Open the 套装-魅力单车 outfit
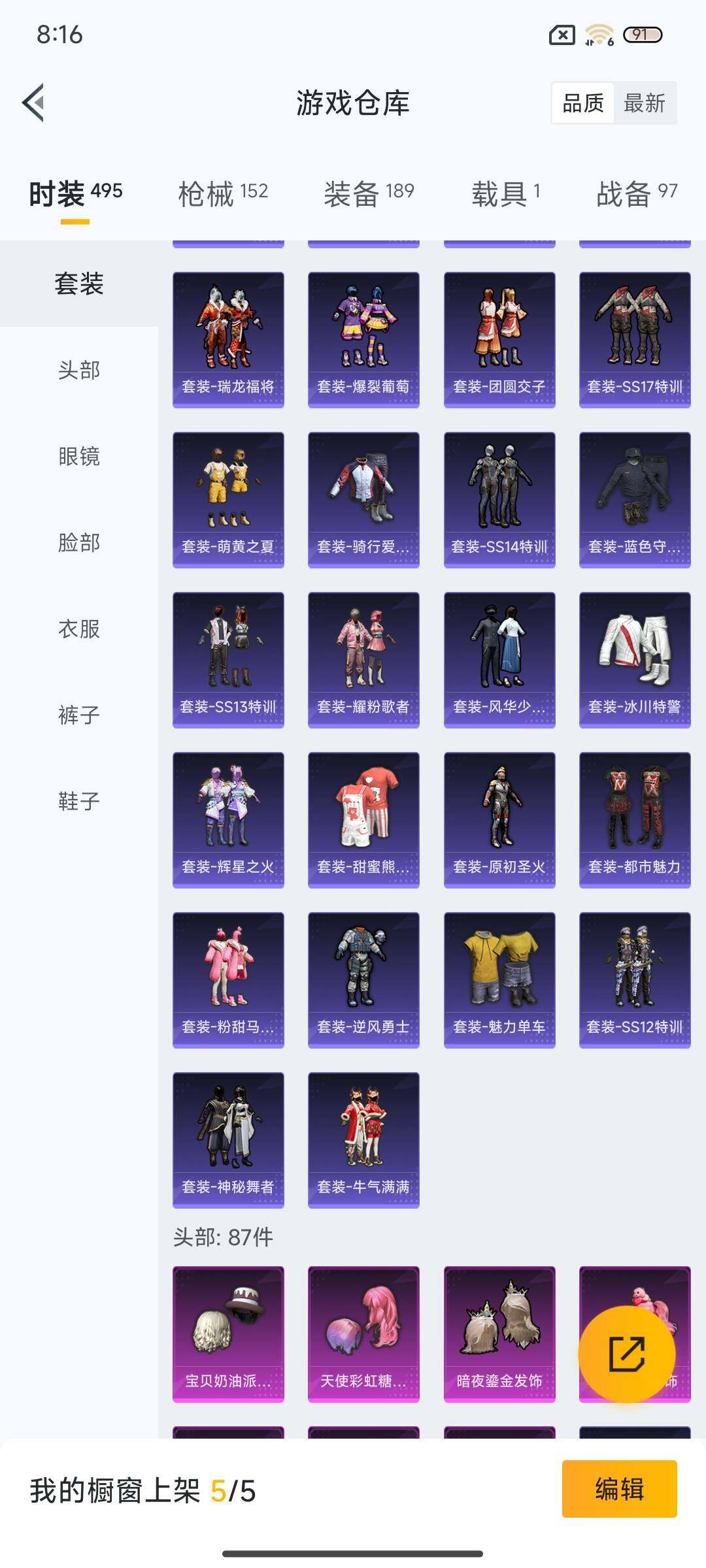 (499, 980)
